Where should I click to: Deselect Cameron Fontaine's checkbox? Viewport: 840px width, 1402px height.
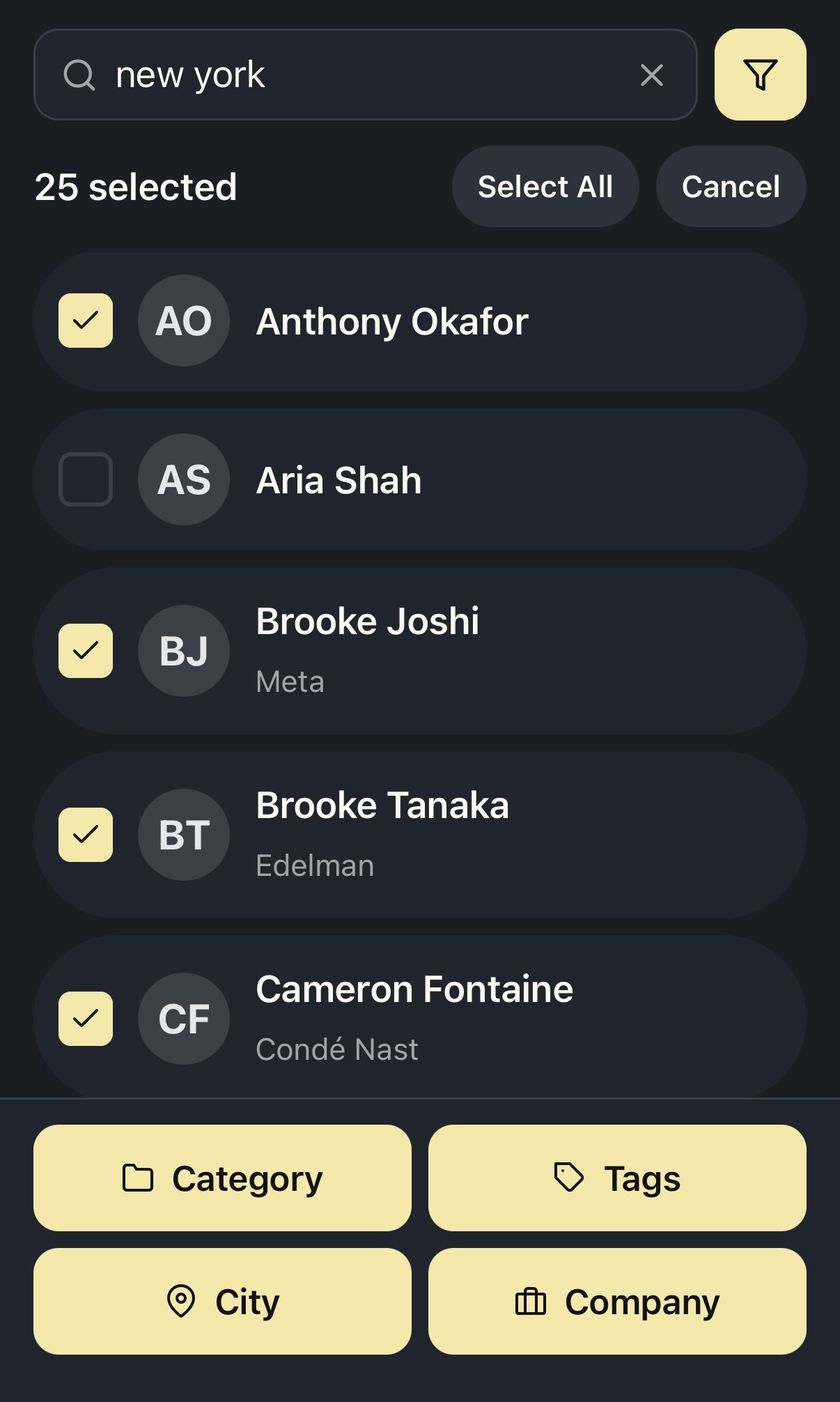pyautogui.click(x=85, y=1018)
